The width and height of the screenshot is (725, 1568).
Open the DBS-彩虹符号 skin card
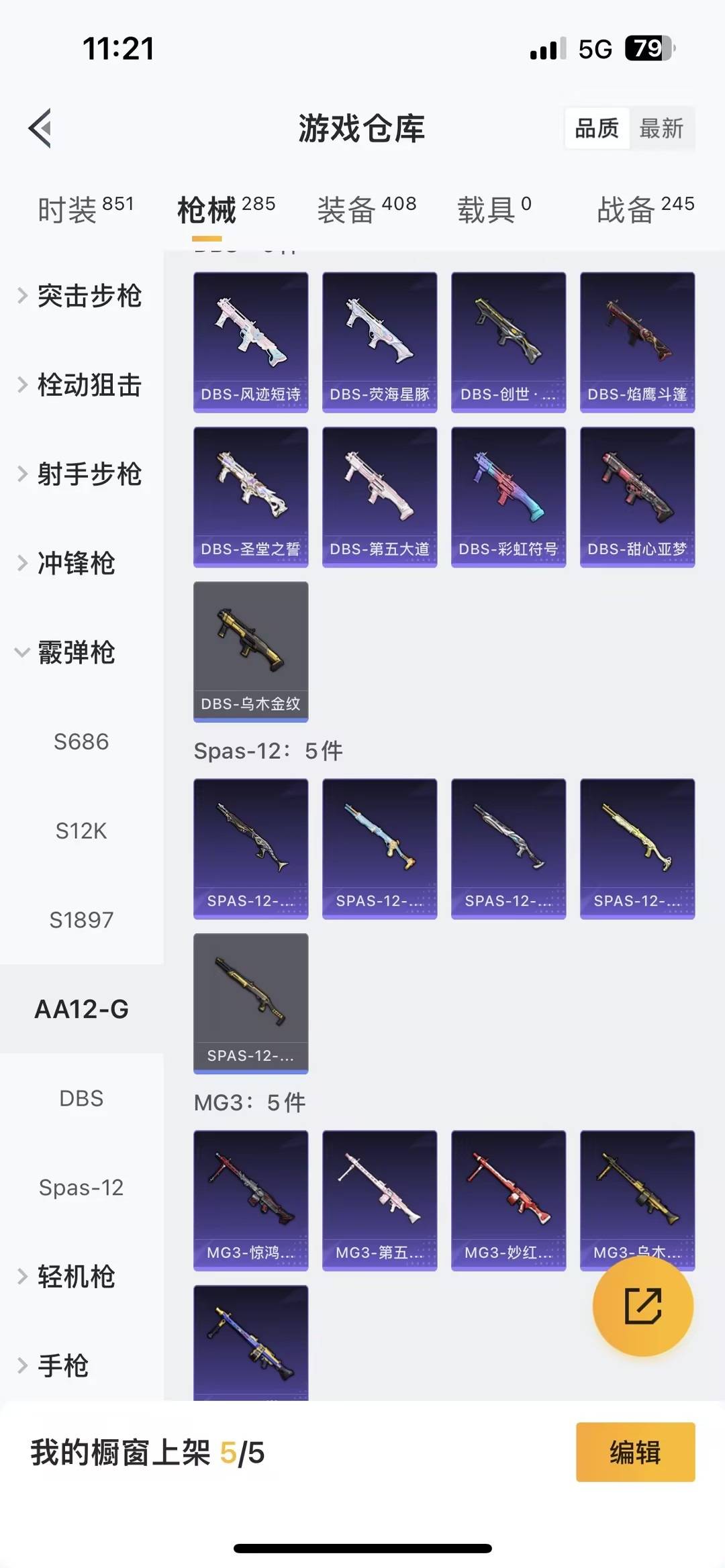[508, 496]
